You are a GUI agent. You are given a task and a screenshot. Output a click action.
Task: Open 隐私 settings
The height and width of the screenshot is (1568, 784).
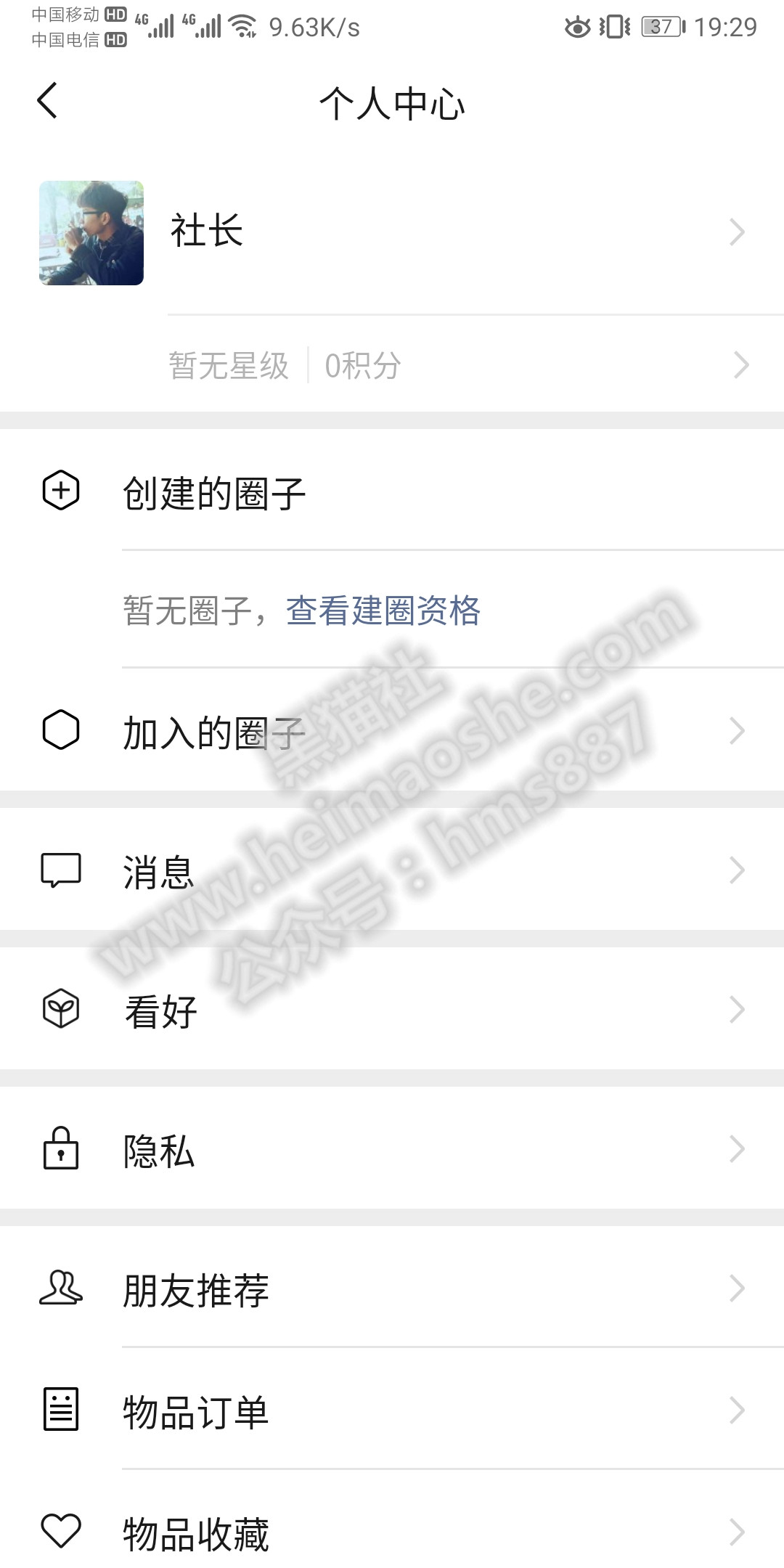(392, 1148)
